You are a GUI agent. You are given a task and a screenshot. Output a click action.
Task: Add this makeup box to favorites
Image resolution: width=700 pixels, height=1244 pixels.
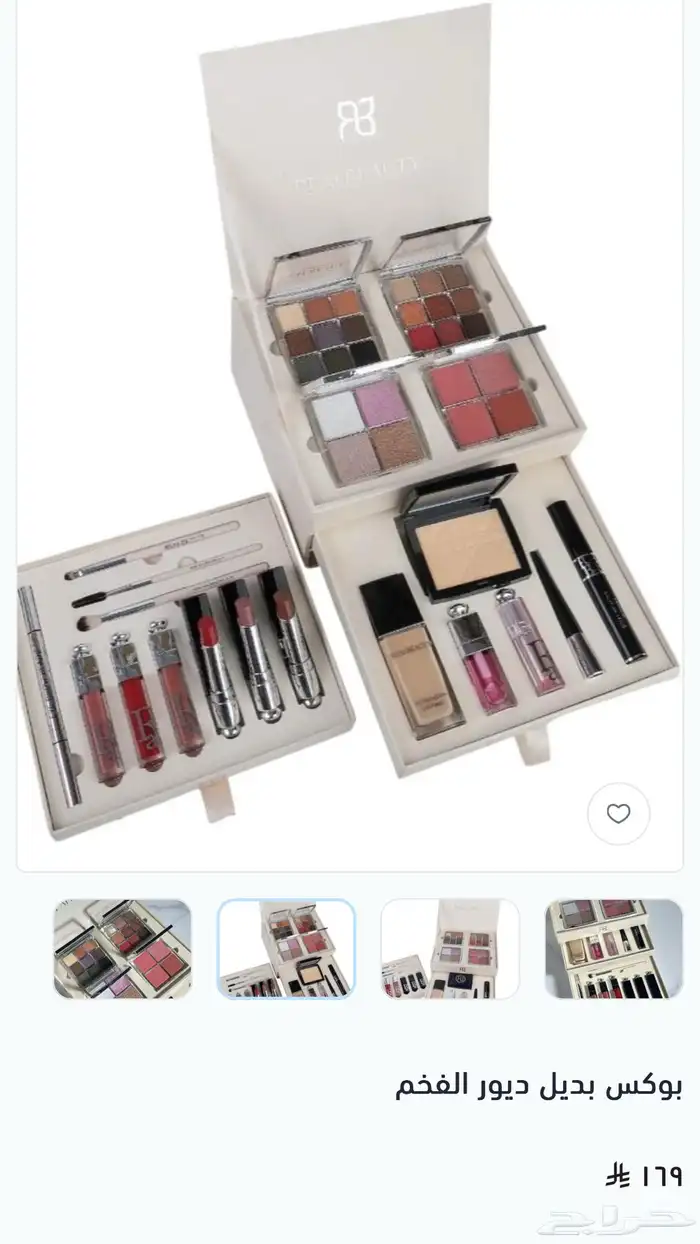(618, 814)
